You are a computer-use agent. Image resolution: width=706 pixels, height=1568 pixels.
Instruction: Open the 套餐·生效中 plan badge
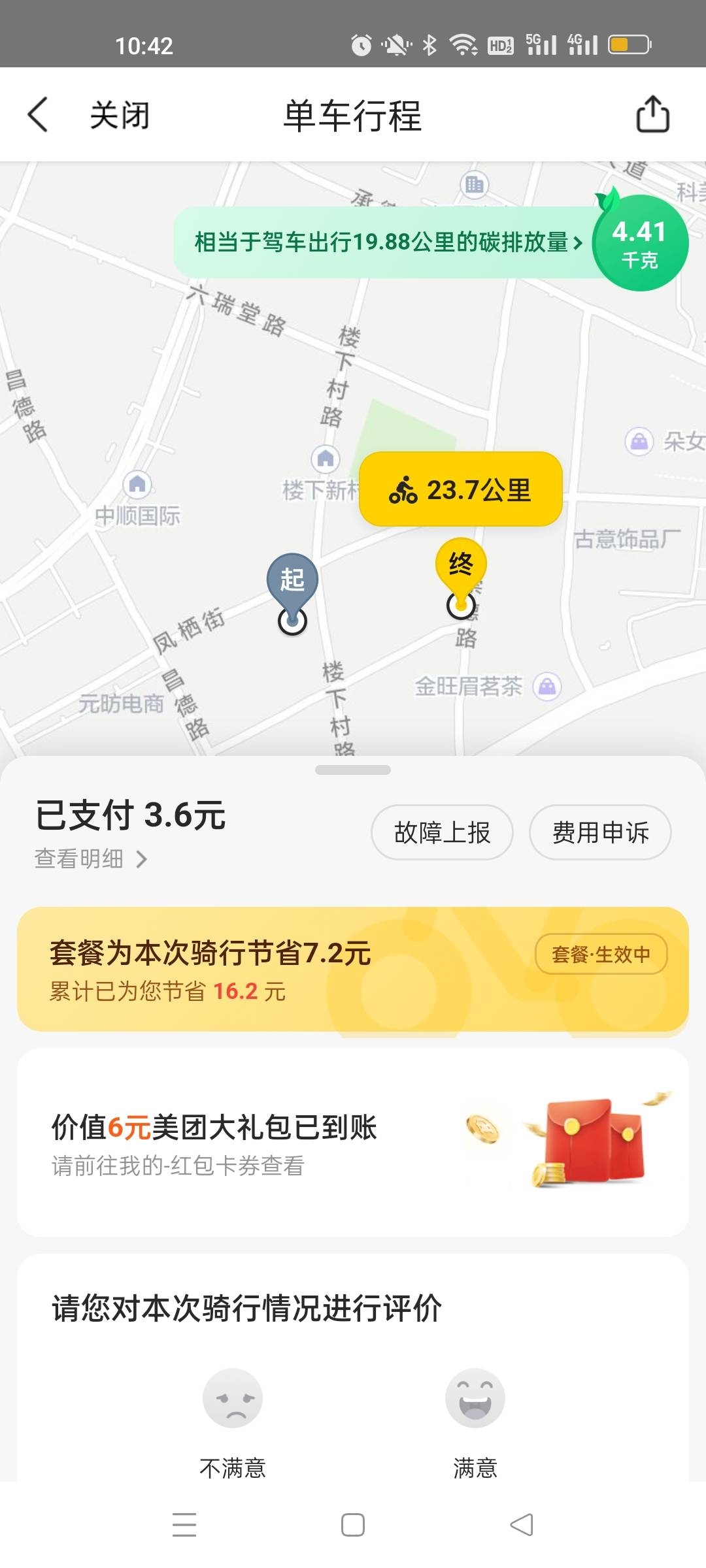click(x=601, y=955)
